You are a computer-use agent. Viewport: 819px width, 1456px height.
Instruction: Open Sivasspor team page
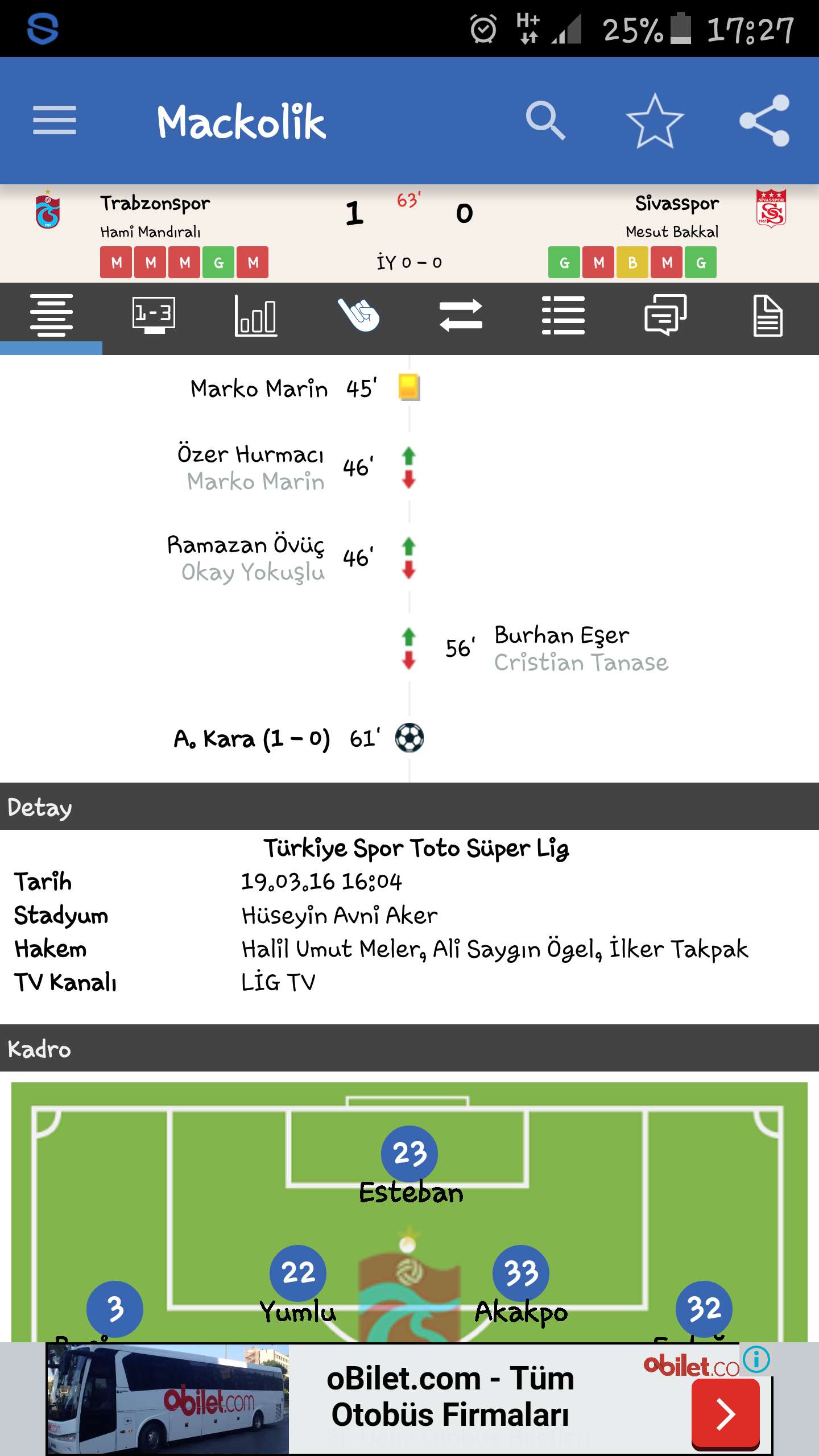click(677, 204)
